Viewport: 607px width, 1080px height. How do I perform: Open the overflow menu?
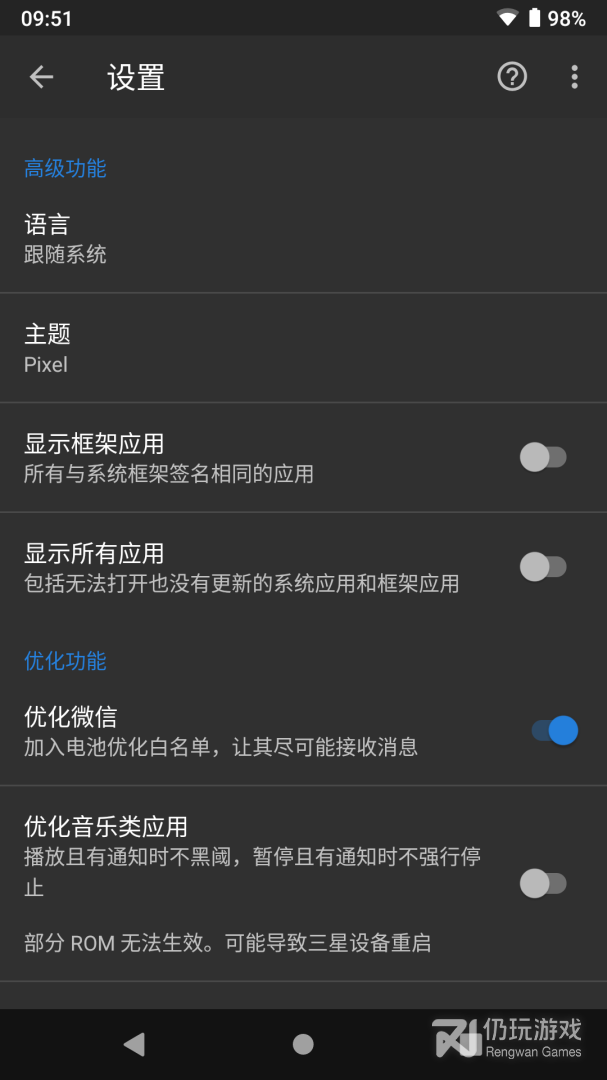[x=574, y=76]
